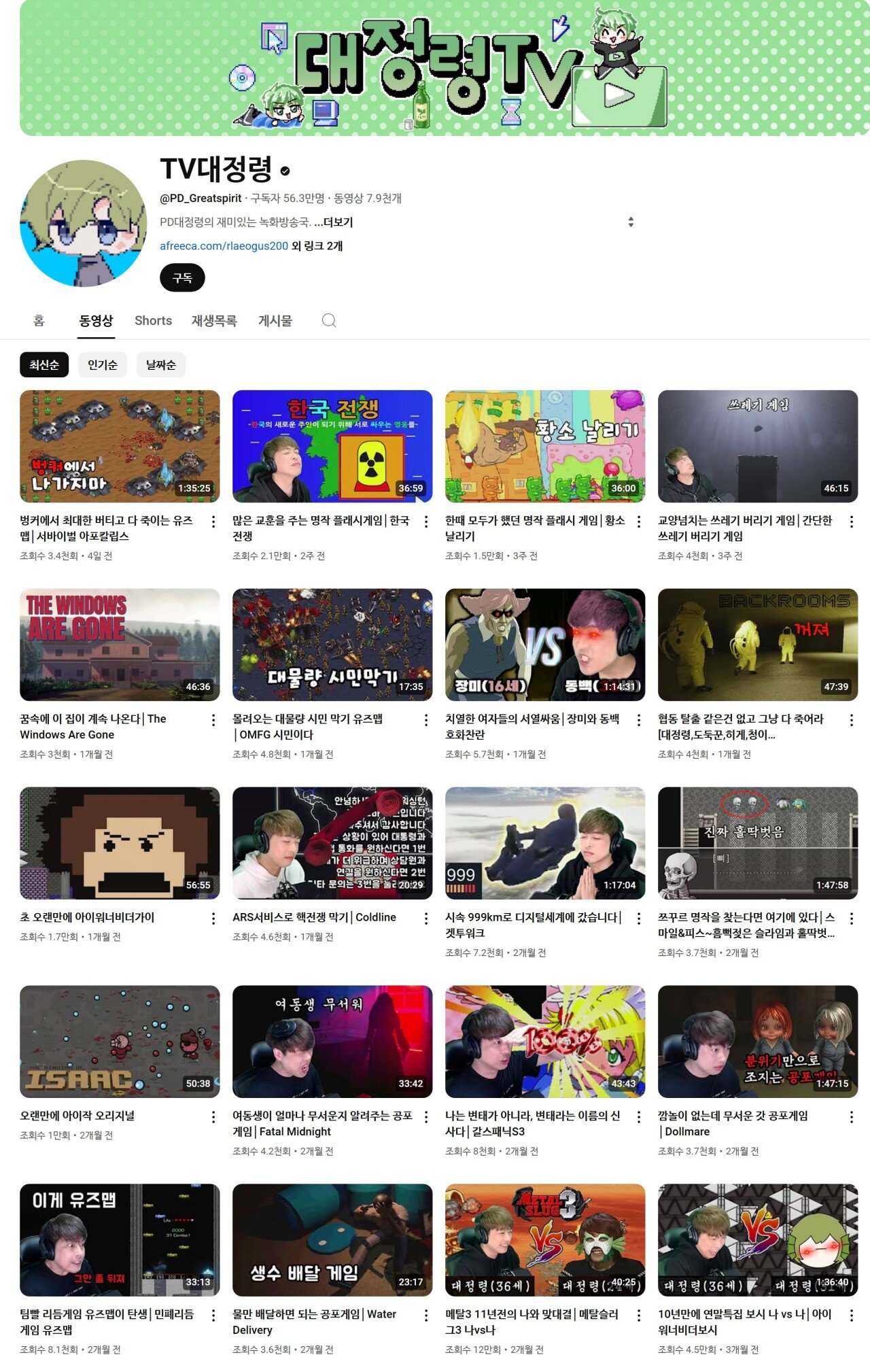The height and width of the screenshot is (1372, 870).
Task: Open the 재생목록 tab
Action: (x=214, y=321)
